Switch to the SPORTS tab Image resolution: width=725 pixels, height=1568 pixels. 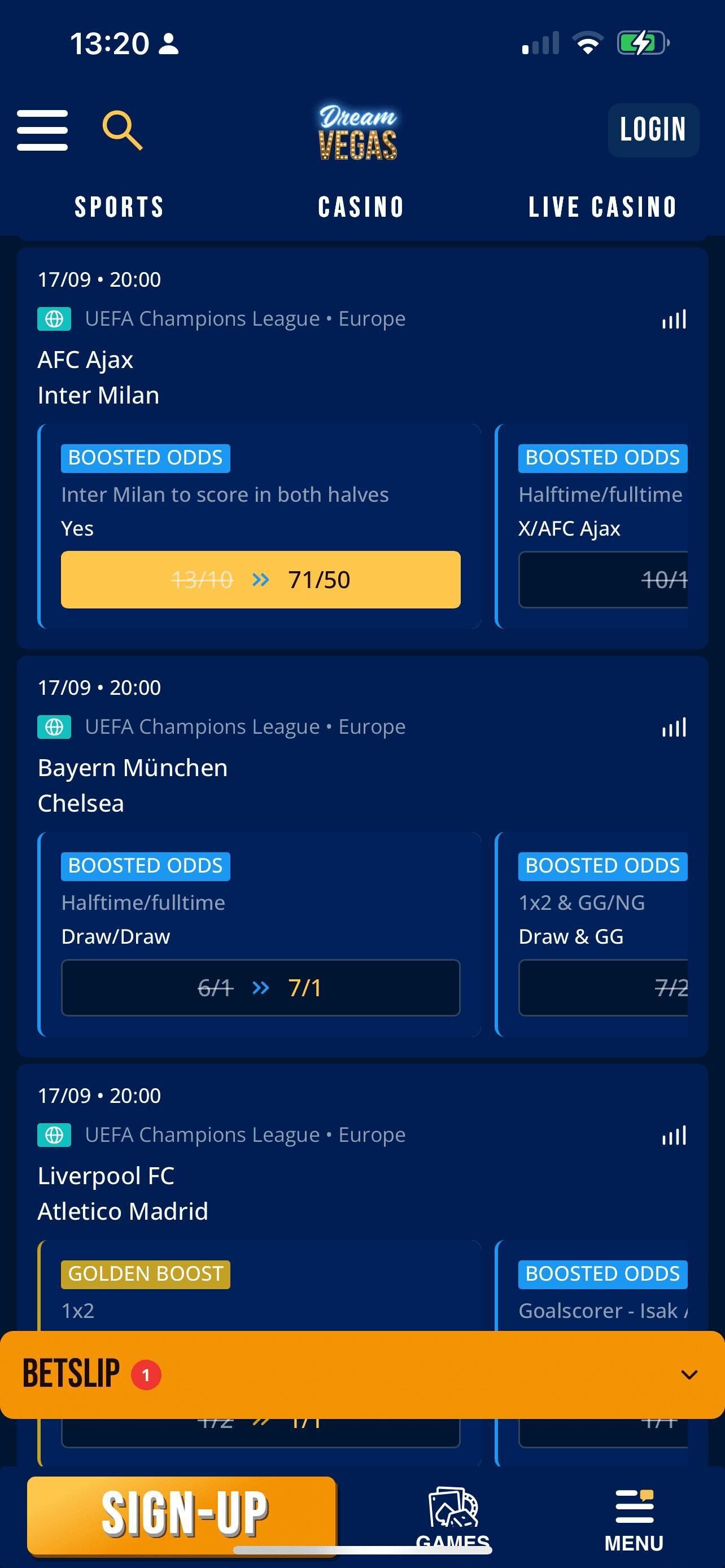[x=119, y=207]
